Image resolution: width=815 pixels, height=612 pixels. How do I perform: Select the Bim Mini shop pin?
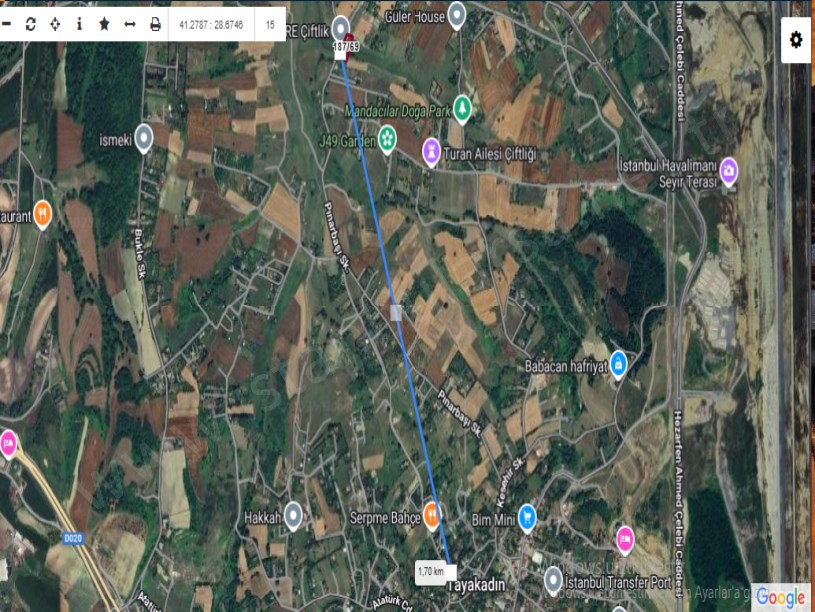527,517
